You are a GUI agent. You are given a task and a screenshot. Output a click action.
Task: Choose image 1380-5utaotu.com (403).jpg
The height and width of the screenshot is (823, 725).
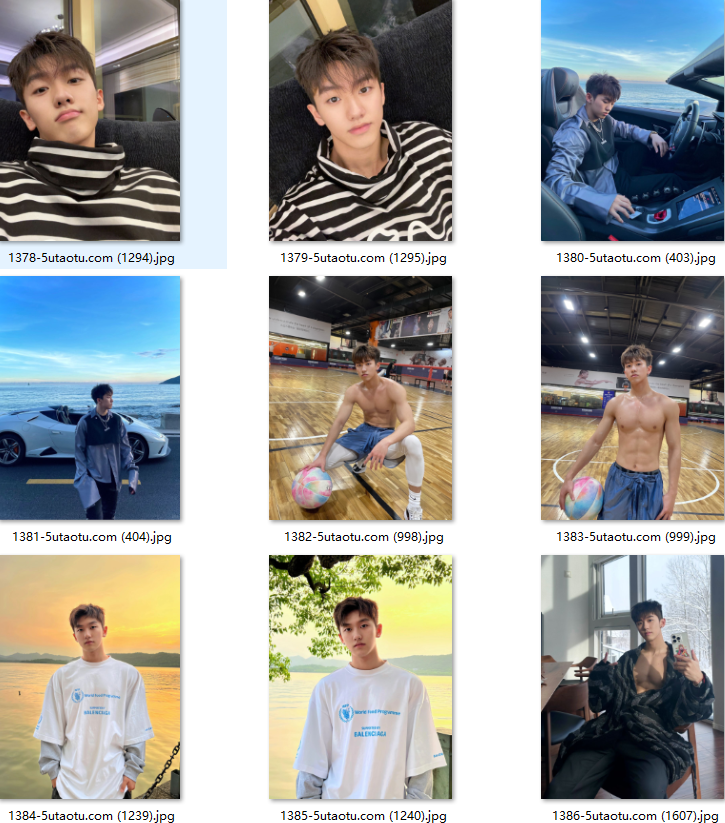[x=631, y=120]
